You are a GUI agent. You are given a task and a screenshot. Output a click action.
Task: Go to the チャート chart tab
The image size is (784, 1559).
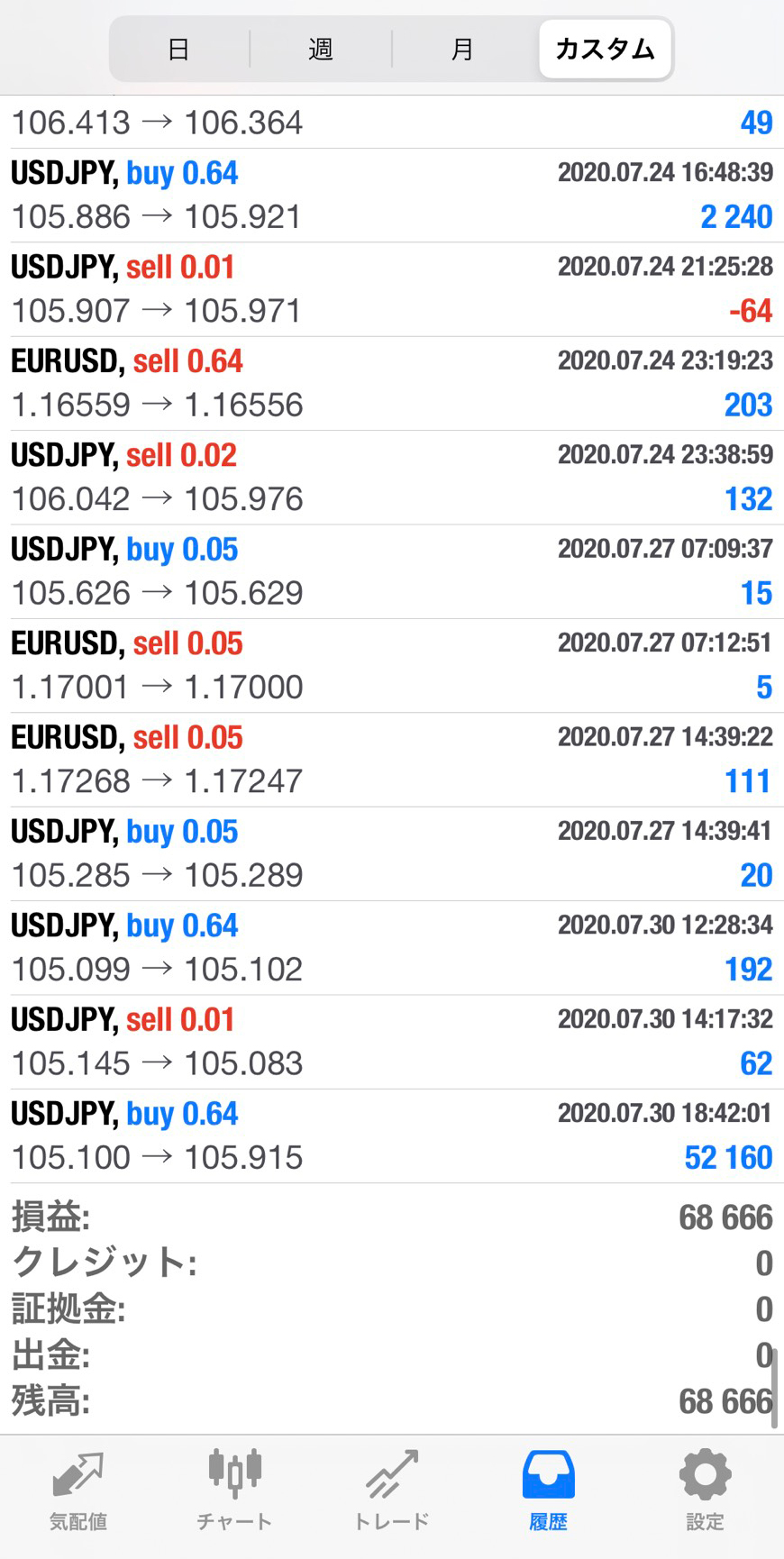(x=234, y=1491)
